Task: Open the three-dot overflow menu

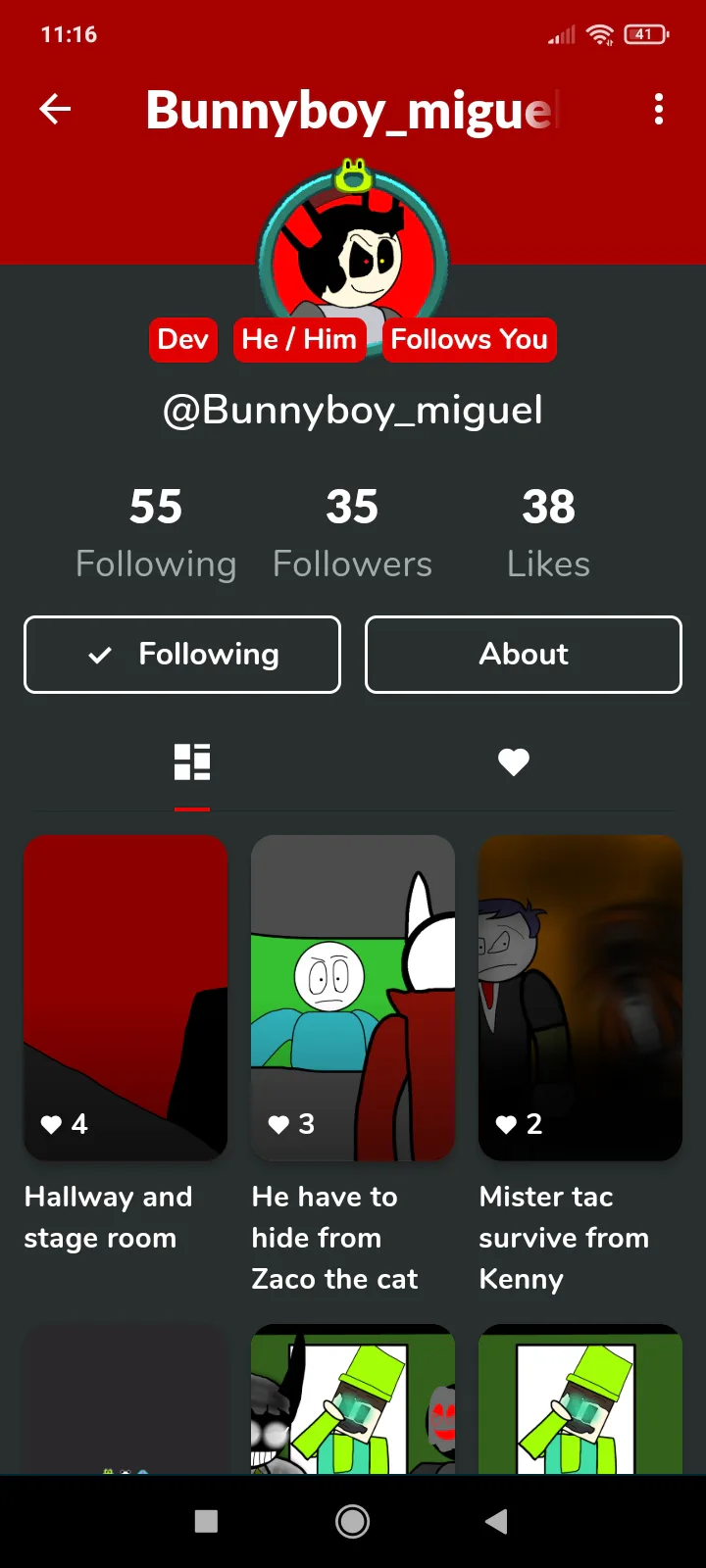Action: [x=659, y=109]
